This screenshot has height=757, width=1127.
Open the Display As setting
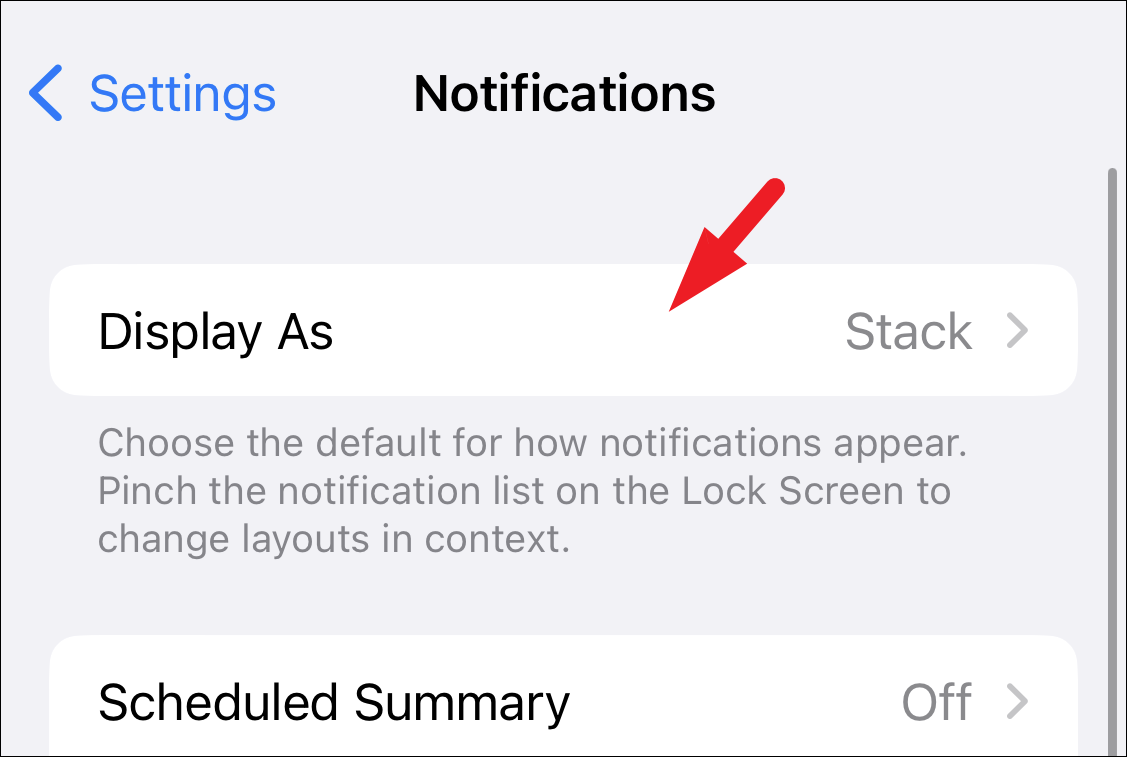point(562,331)
